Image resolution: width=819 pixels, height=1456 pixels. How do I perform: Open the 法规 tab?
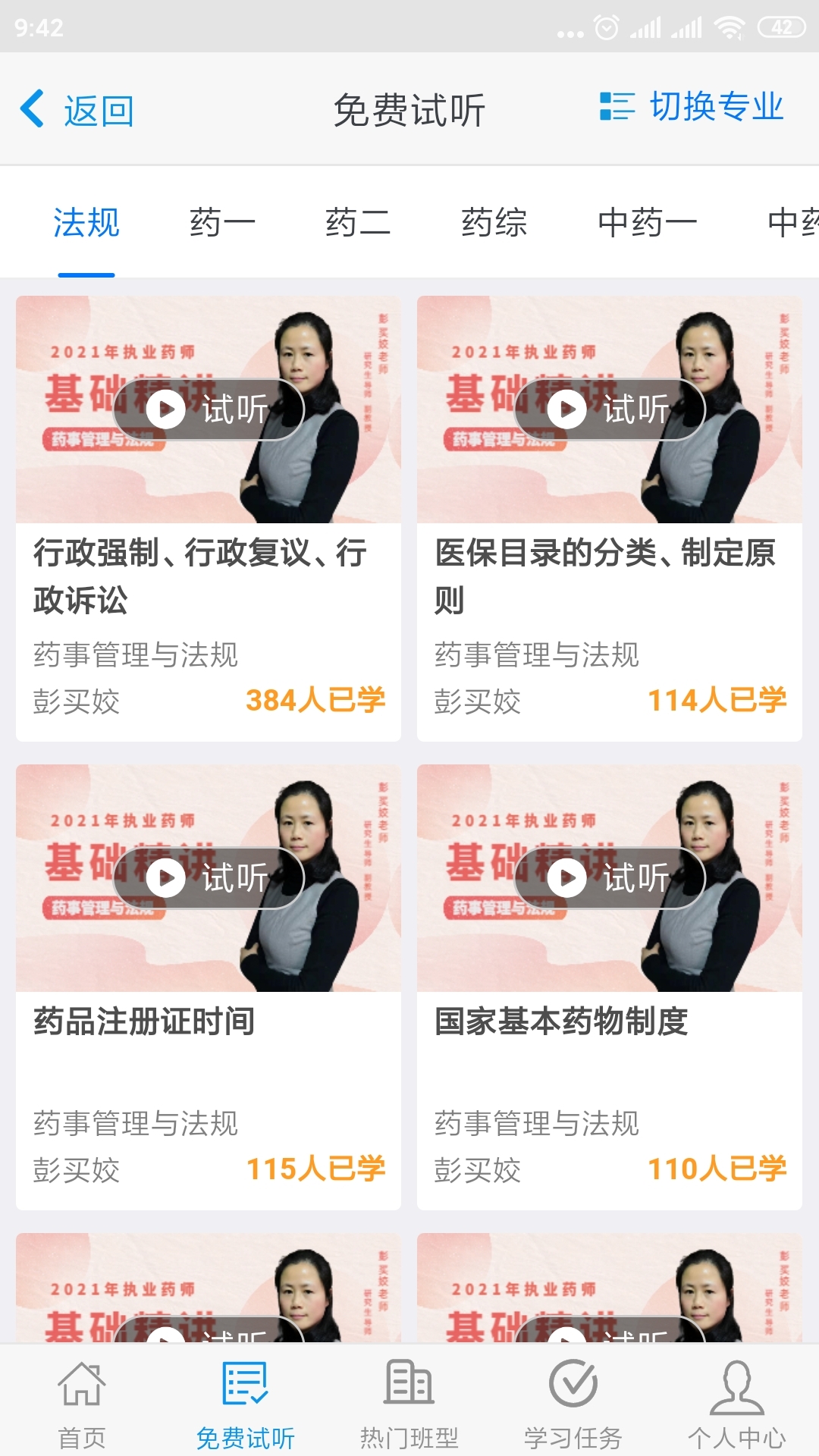(x=85, y=221)
